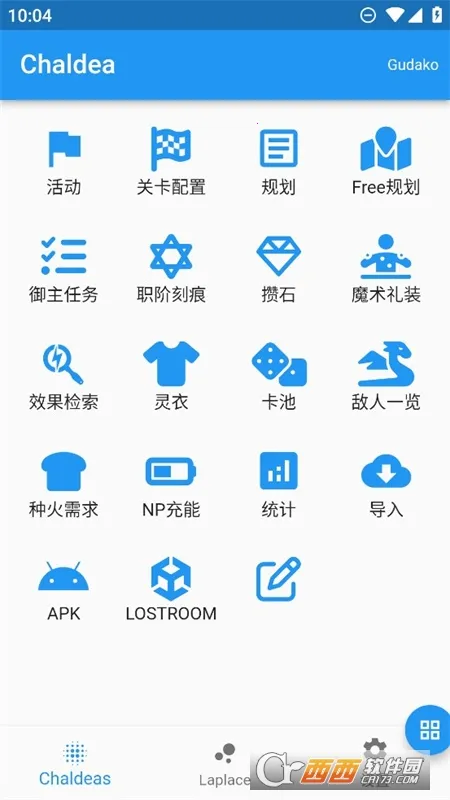The width and height of the screenshot is (450, 800).
Task: View the 敌人一览 enemy list
Action: [386, 378]
